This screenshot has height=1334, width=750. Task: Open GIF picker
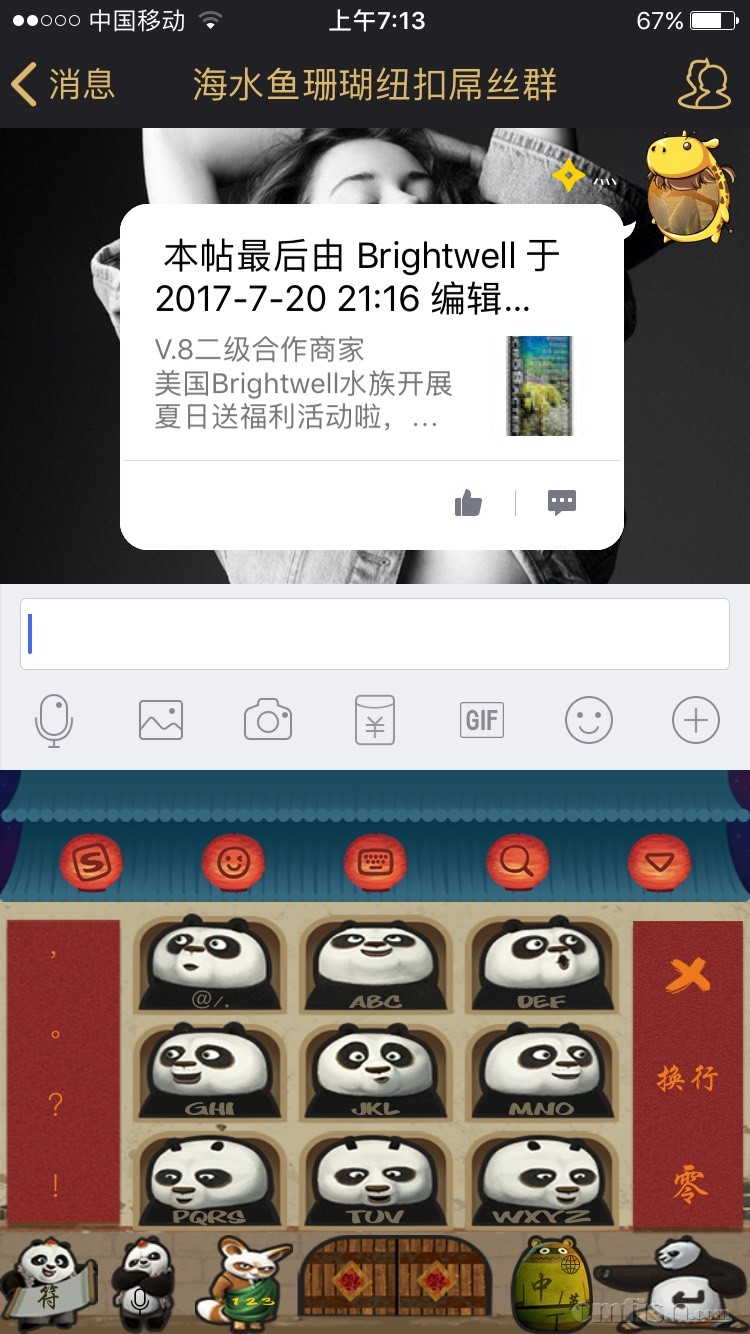click(x=482, y=720)
